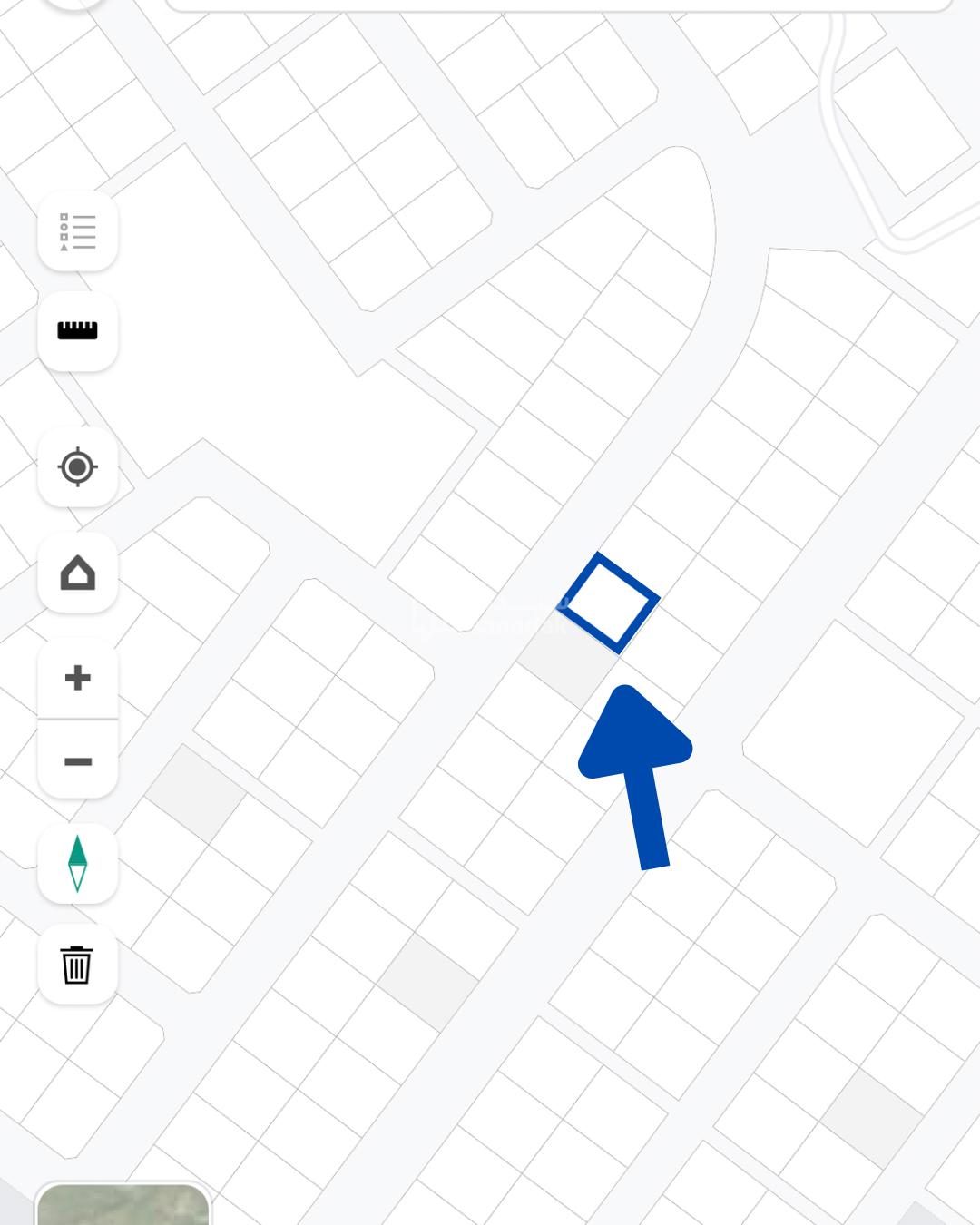Zoom out of the map
The image size is (980, 1225).
[78, 761]
